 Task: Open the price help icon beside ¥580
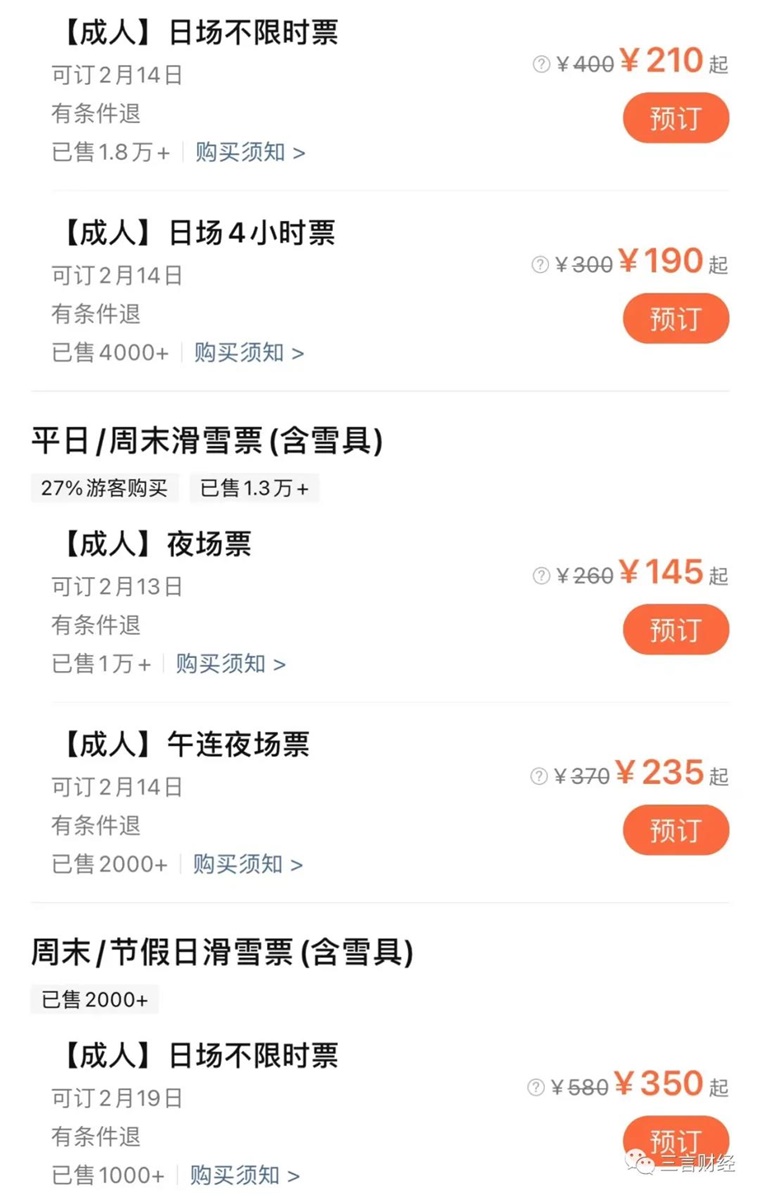pyautogui.click(x=537, y=1087)
